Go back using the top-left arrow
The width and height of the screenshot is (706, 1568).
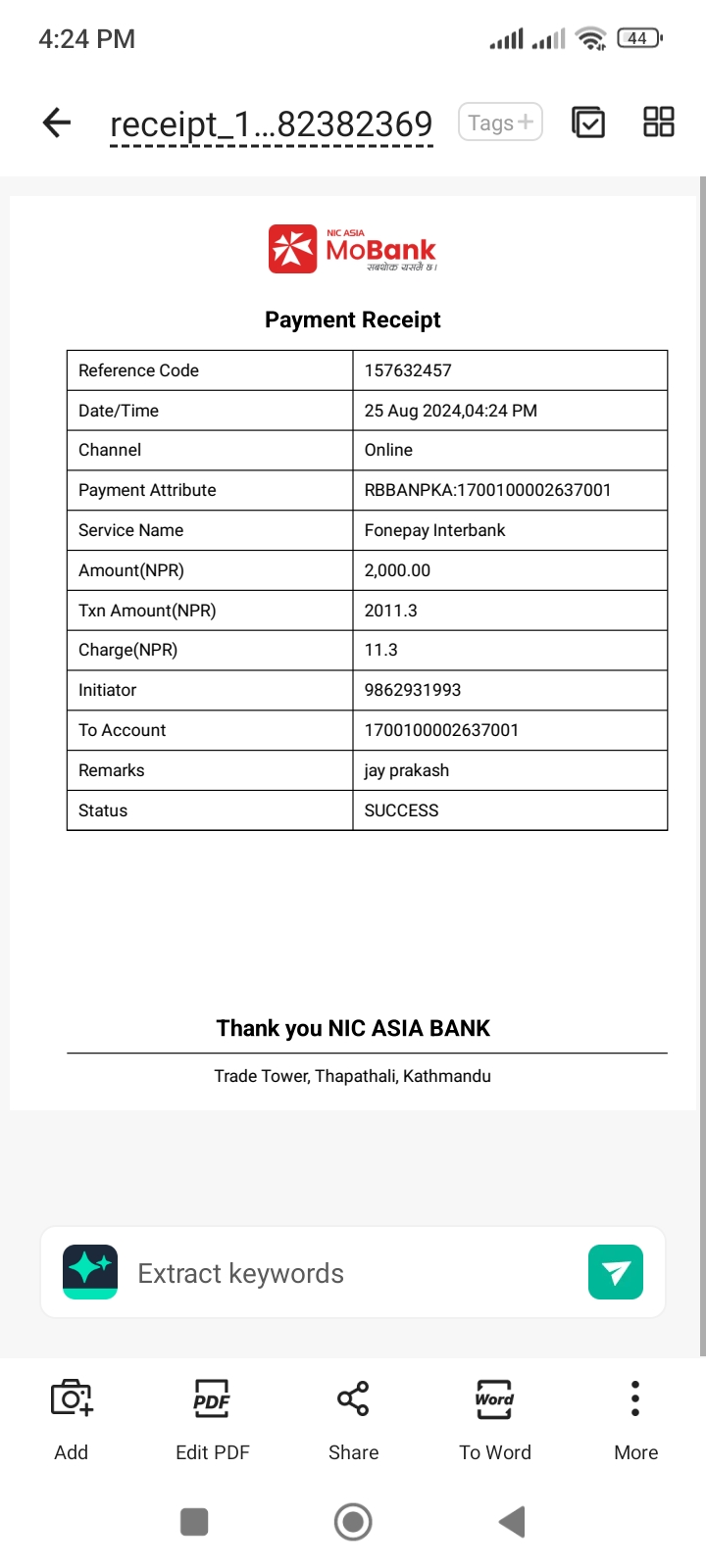coord(58,122)
